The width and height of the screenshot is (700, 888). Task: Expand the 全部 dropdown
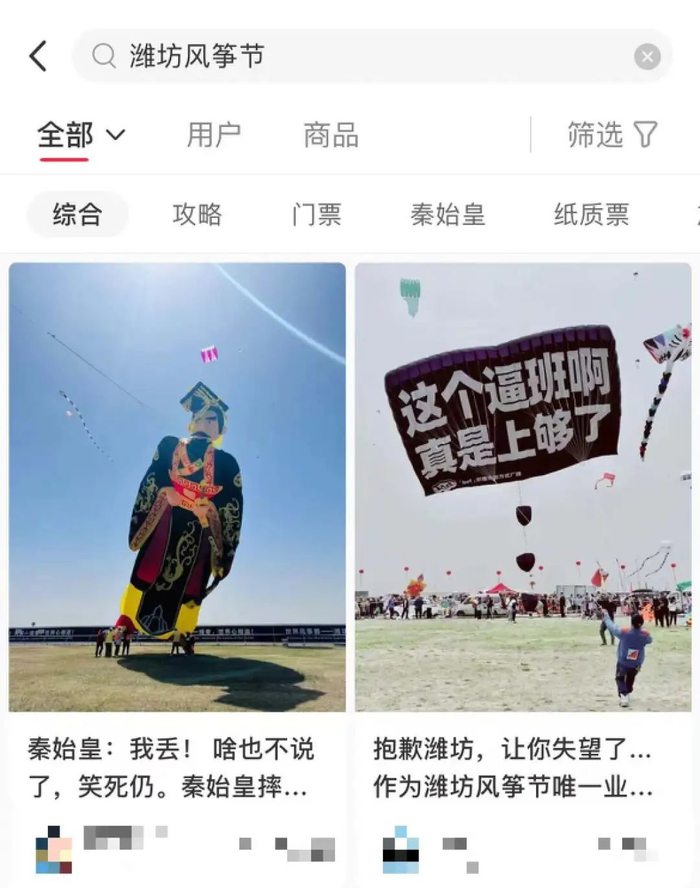coord(82,135)
